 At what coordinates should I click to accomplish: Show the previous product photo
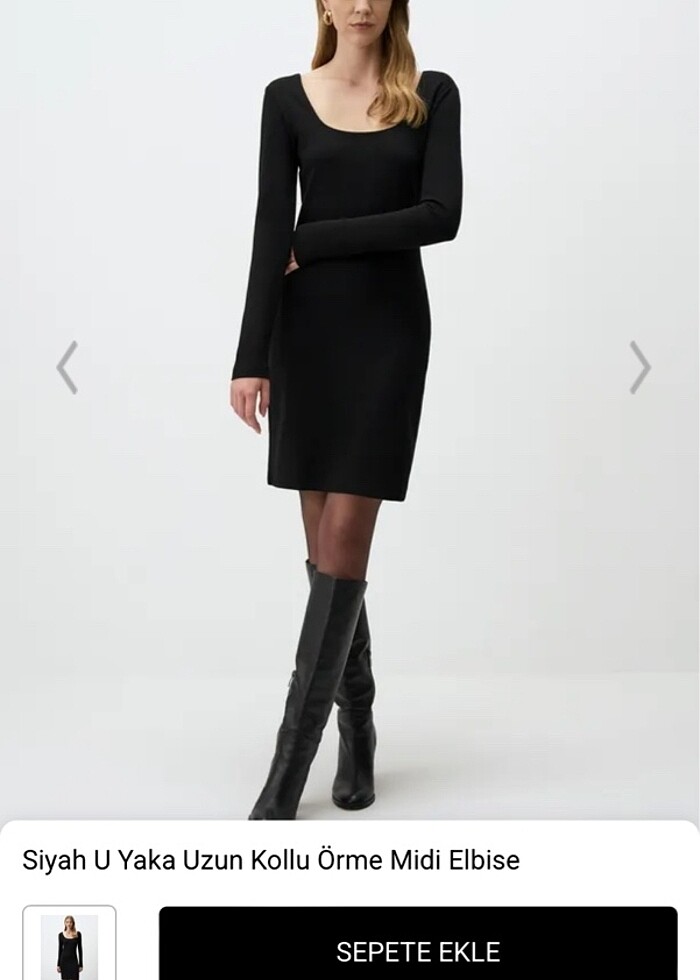tap(67, 367)
